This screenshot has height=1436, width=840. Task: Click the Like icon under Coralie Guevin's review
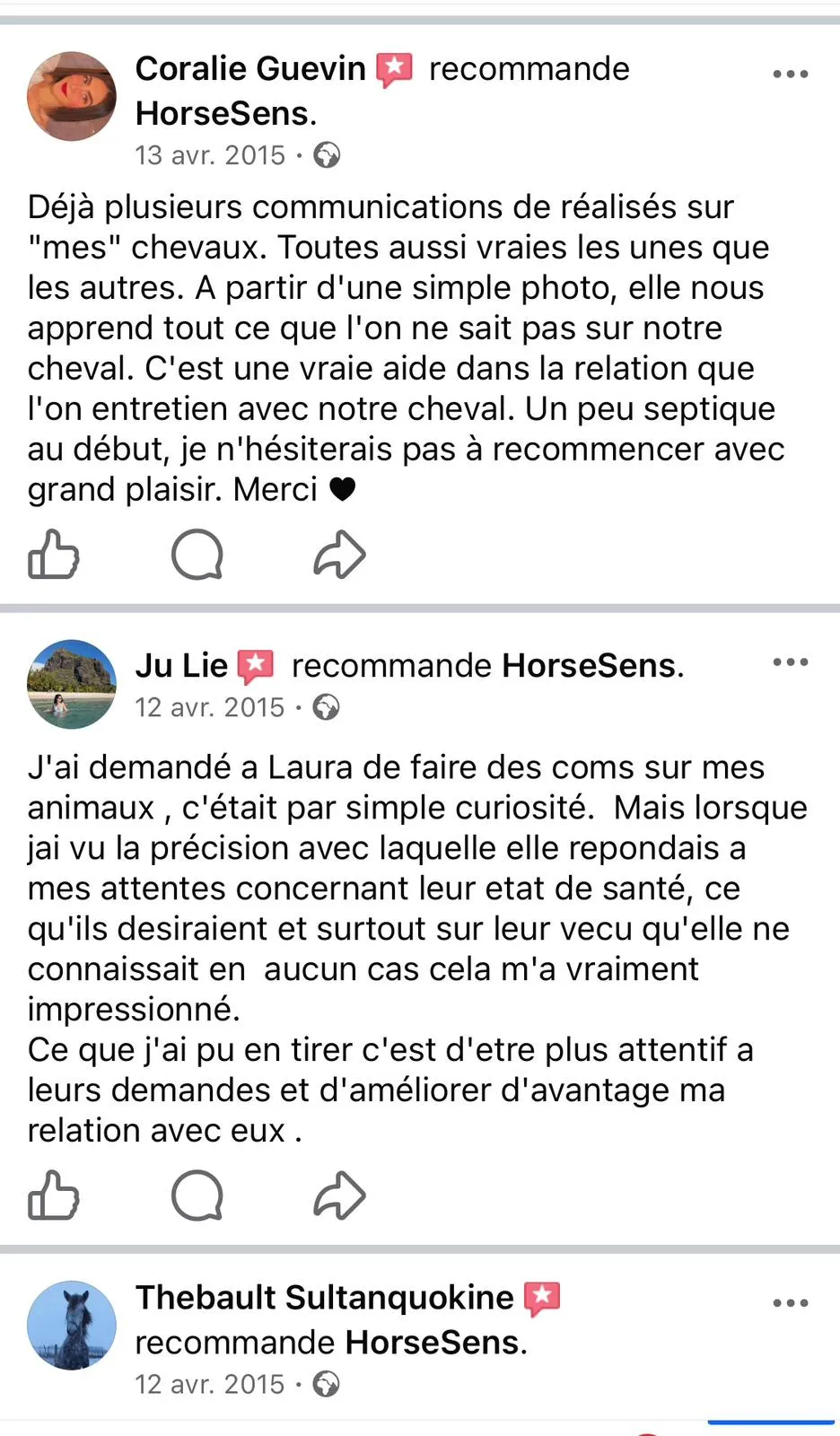[x=54, y=555]
